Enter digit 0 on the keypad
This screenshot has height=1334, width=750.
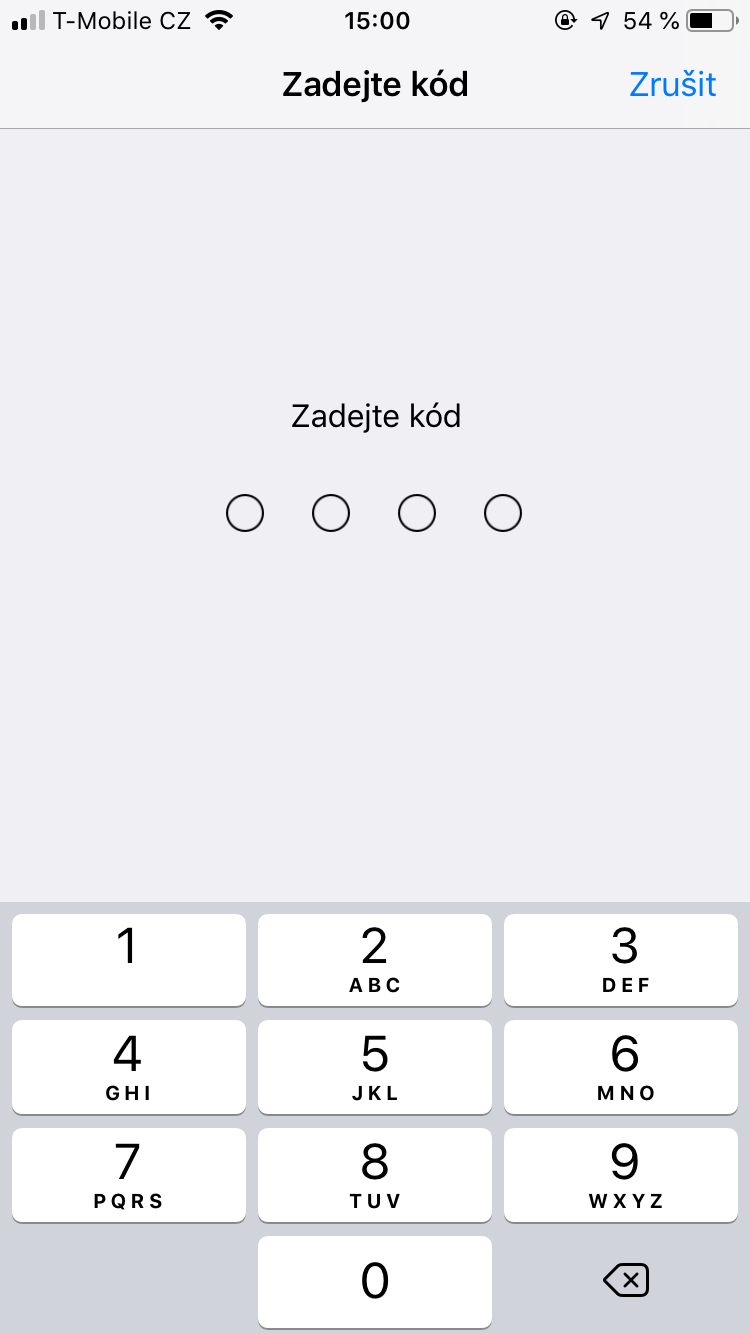[375, 1281]
